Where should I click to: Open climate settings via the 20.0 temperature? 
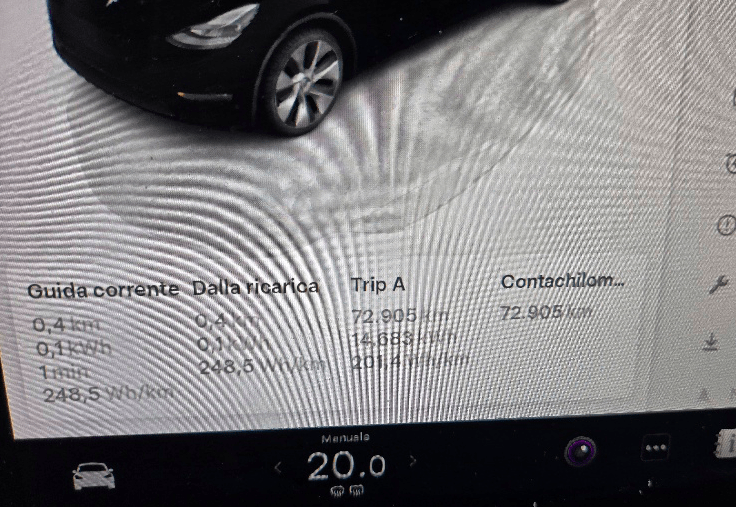point(345,465)
